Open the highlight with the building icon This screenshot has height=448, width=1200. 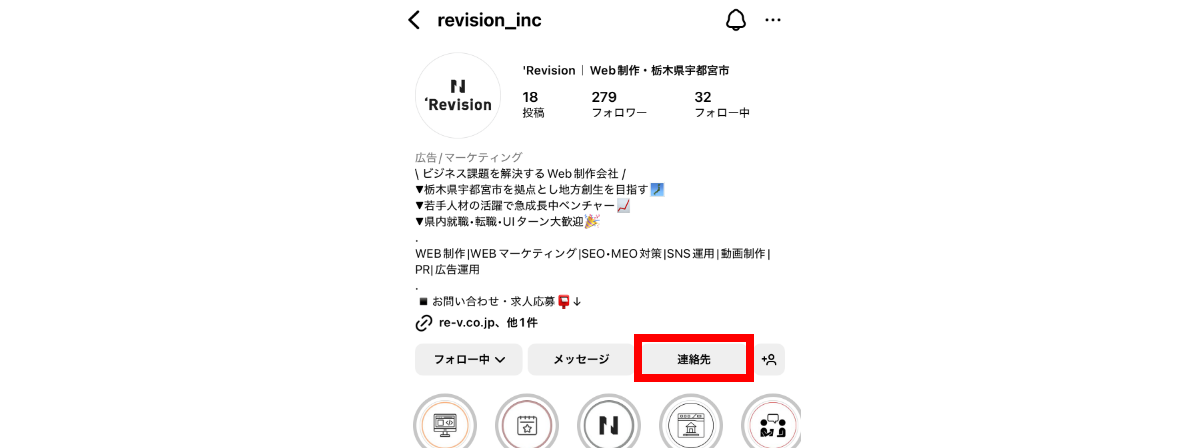691,425
